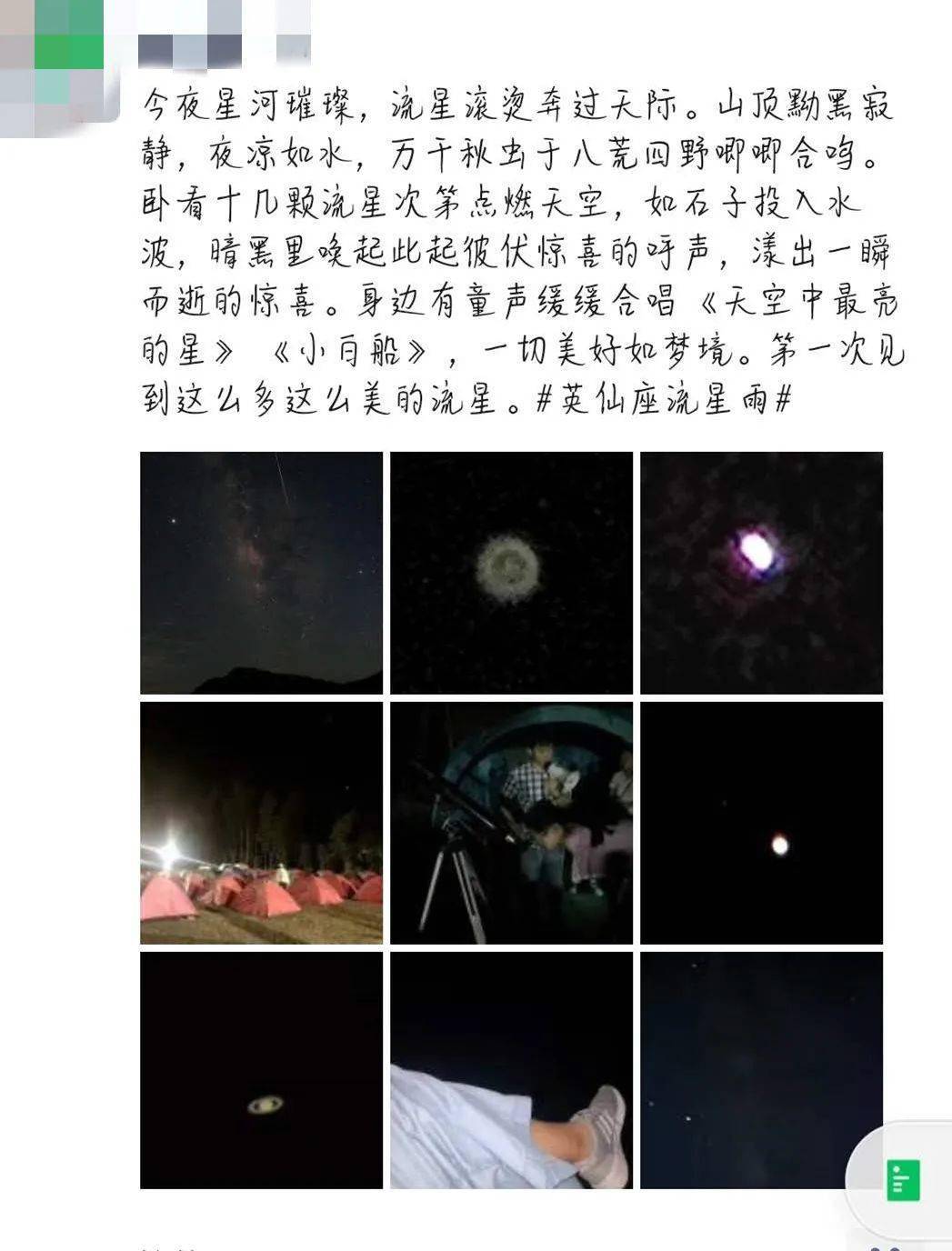This screenshot has height=1251, width=952.
Task: Open the Milky Way over mountain photo
Action: point(262,573)
